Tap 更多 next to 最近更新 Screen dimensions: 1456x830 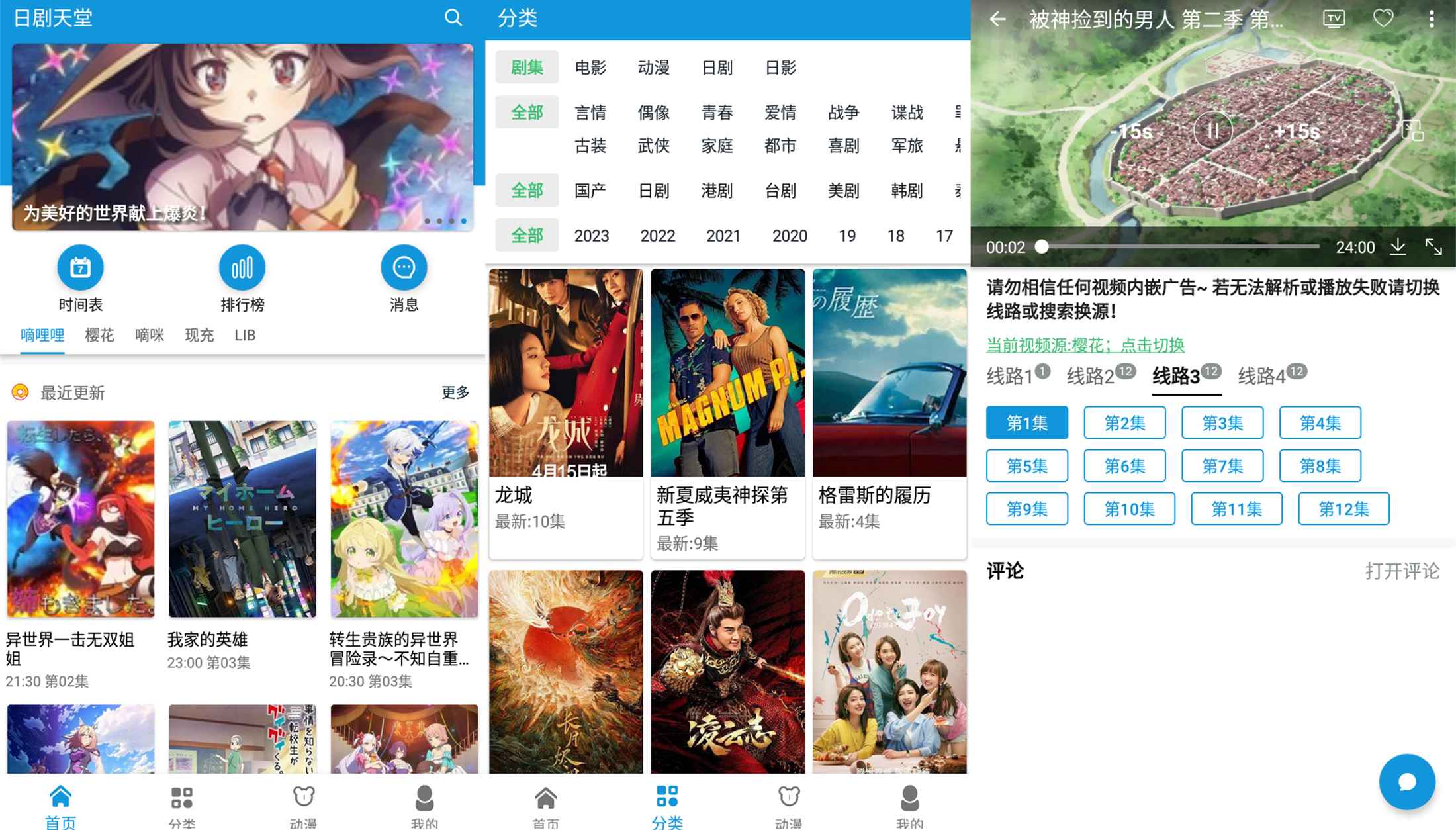[455, 392]
